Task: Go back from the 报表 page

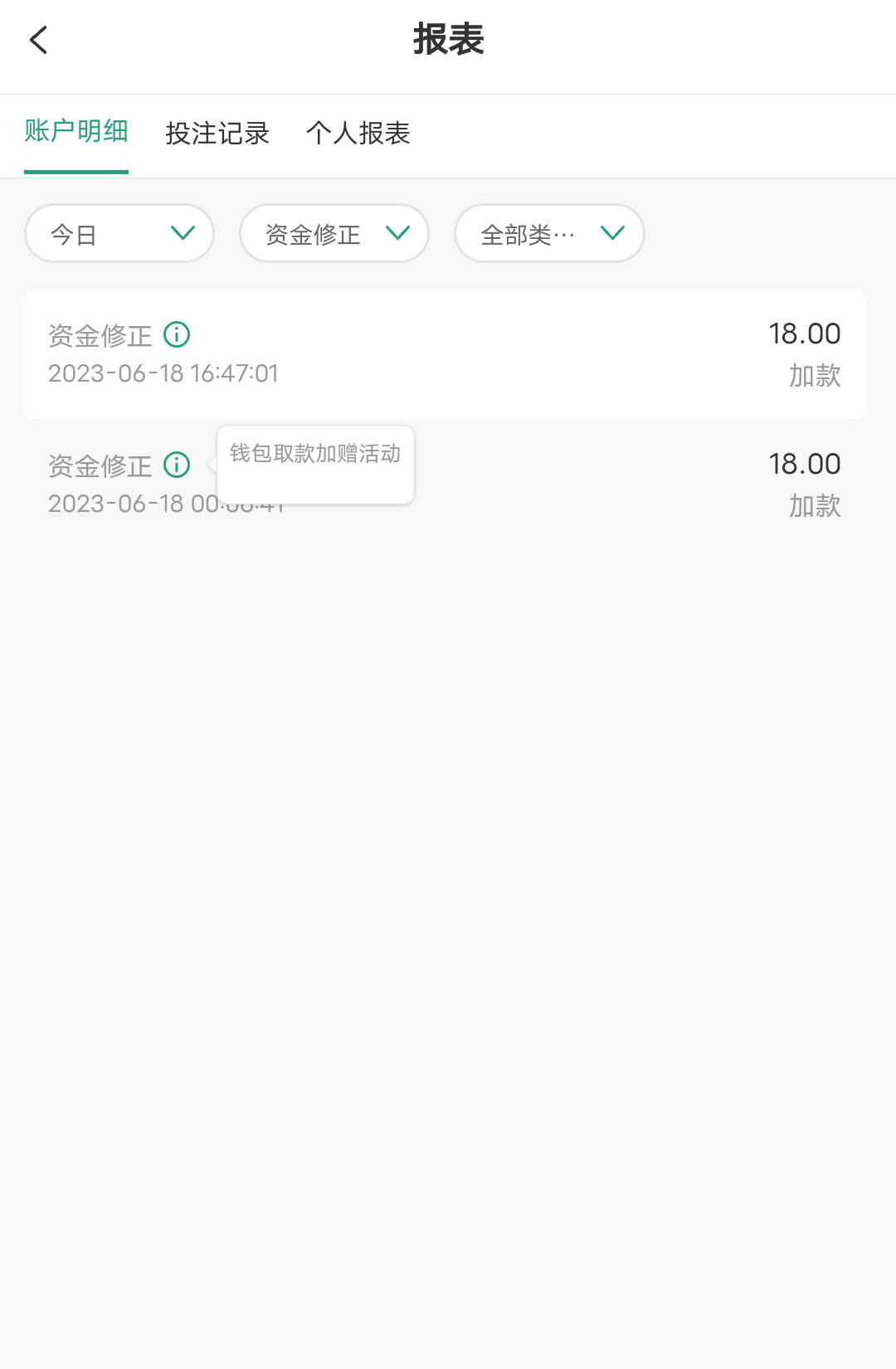Action: pos(39,40)
